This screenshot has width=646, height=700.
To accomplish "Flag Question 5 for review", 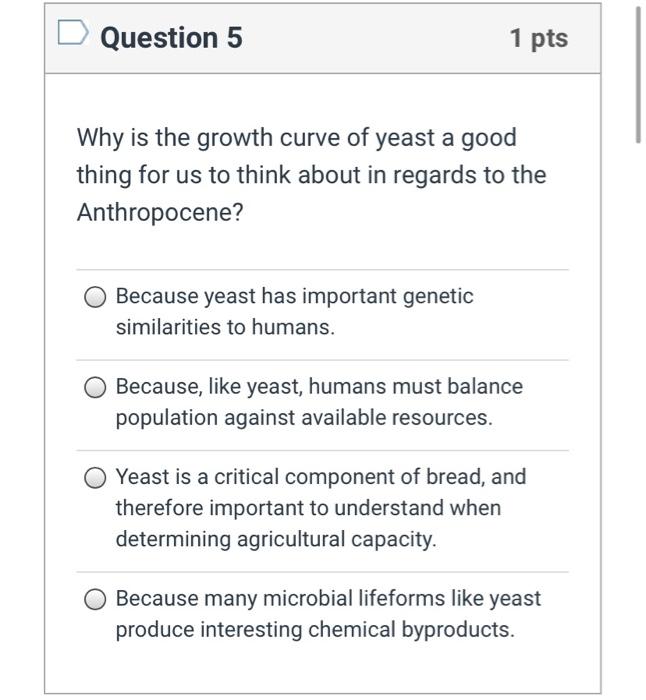I will 73,36.
